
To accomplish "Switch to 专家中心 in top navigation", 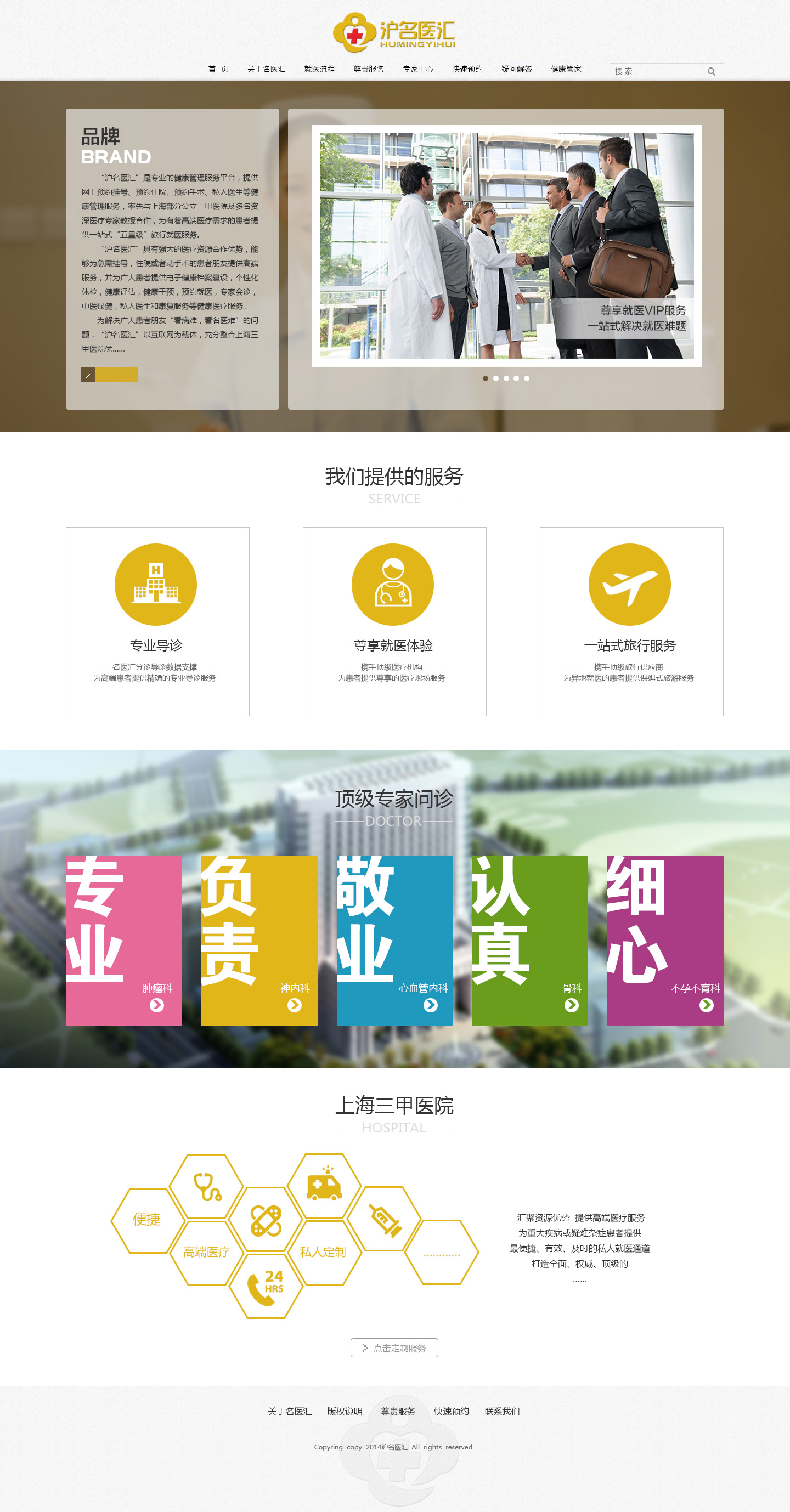I will coord(417,69).
